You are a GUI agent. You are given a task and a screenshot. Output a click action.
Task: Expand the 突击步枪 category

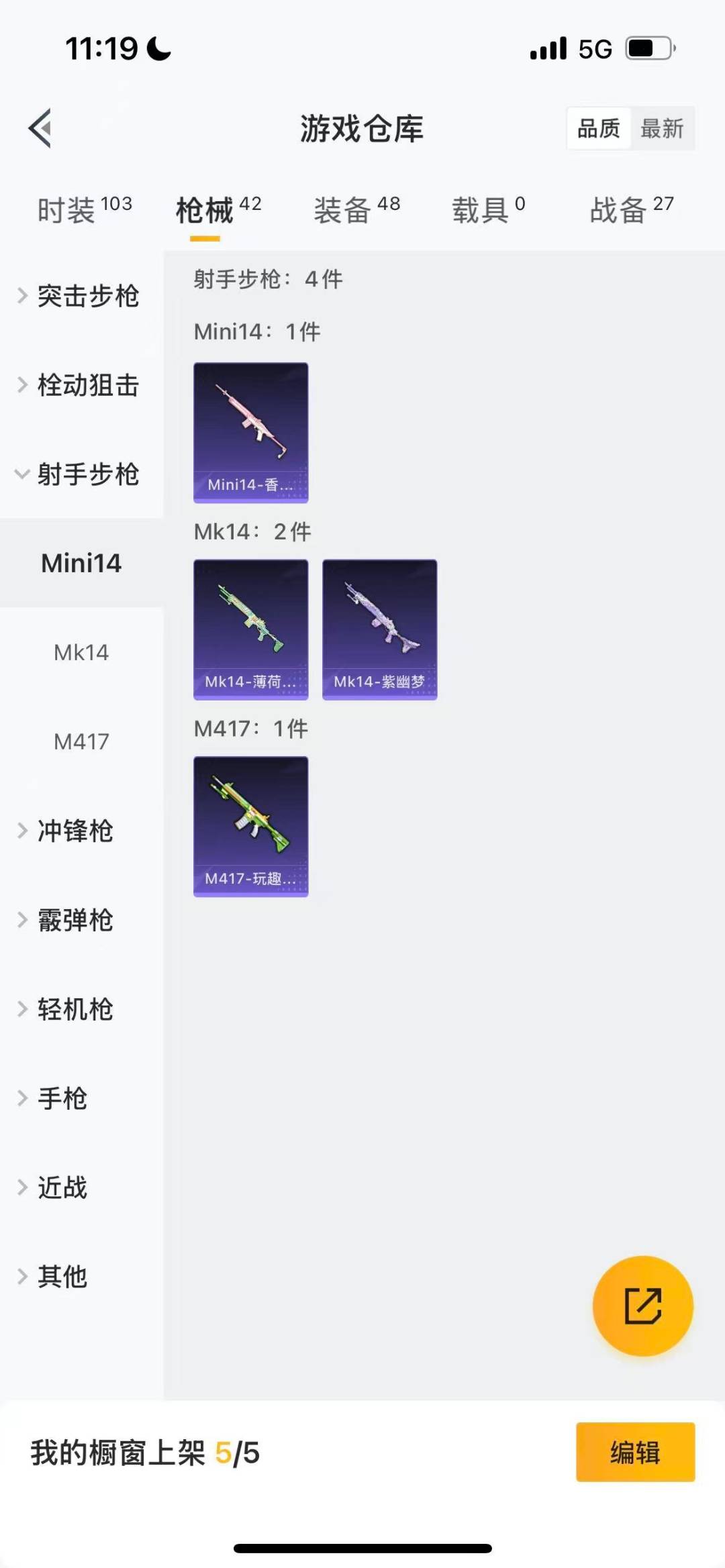81,296
